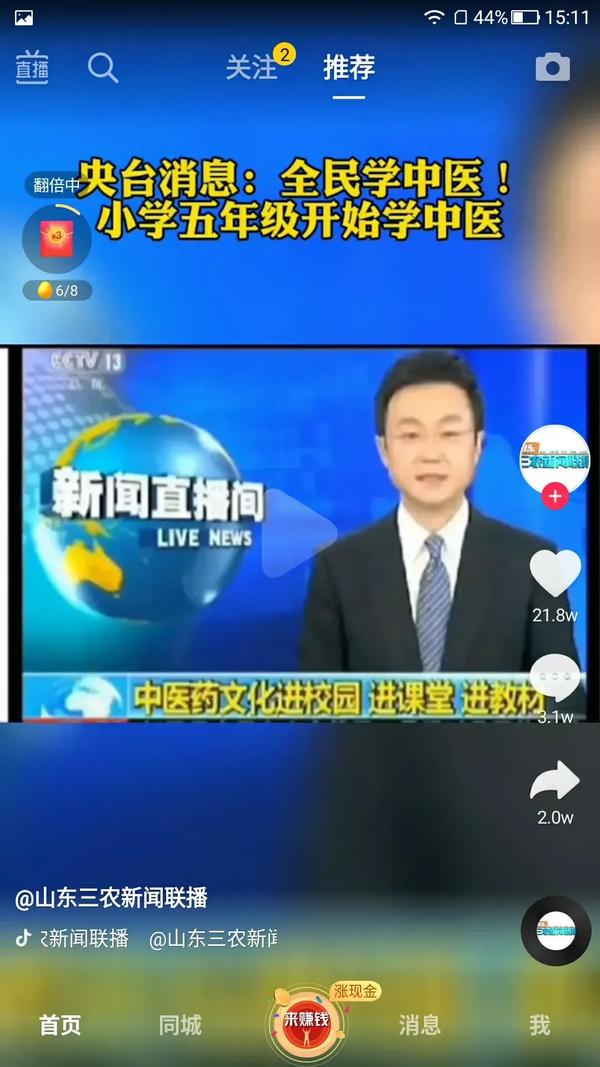Go to the 我 profile tab
The image size is (600, 1067).
tap(540, 1025)
